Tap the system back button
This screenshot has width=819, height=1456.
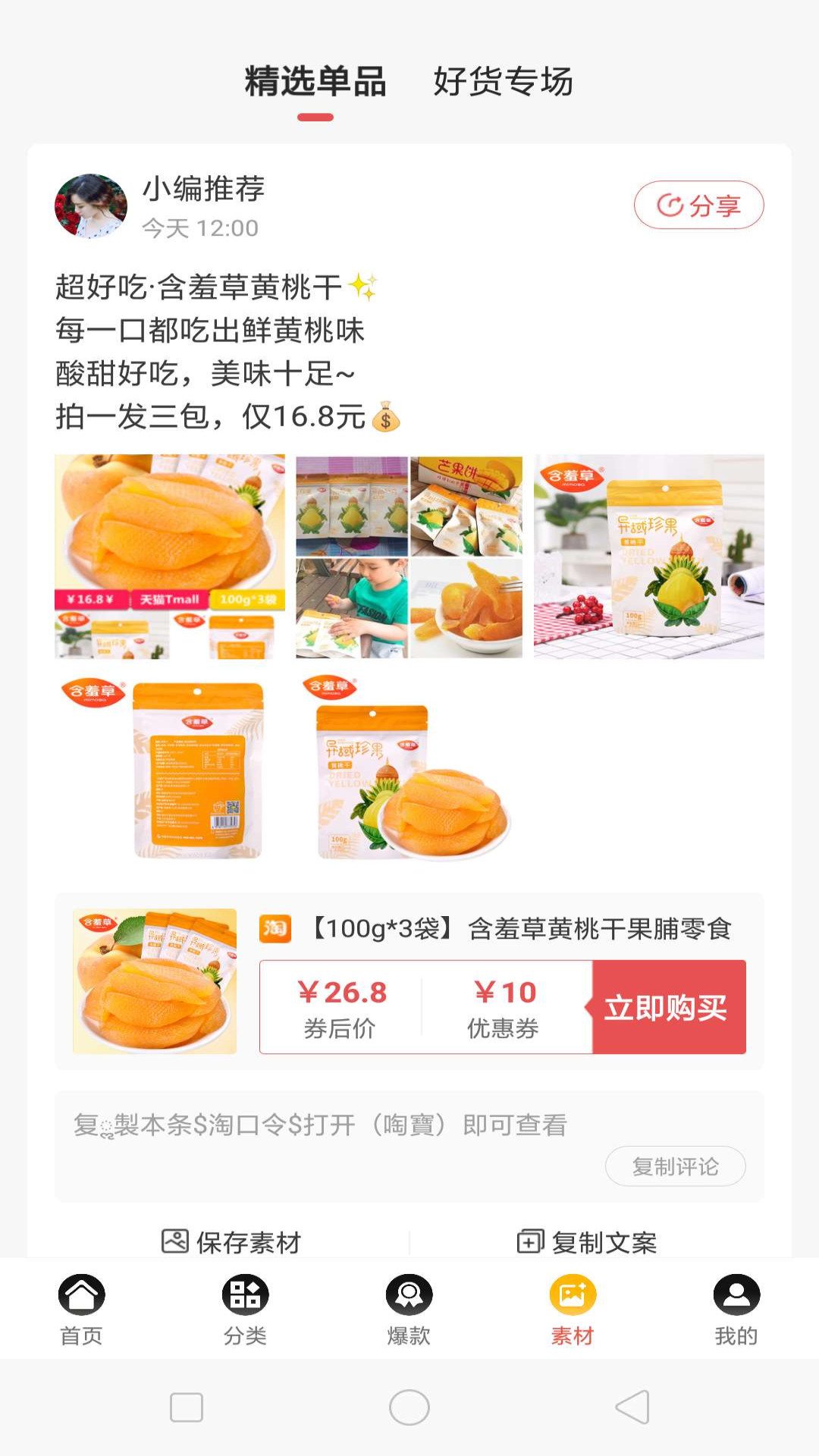tap(632, 1407)
